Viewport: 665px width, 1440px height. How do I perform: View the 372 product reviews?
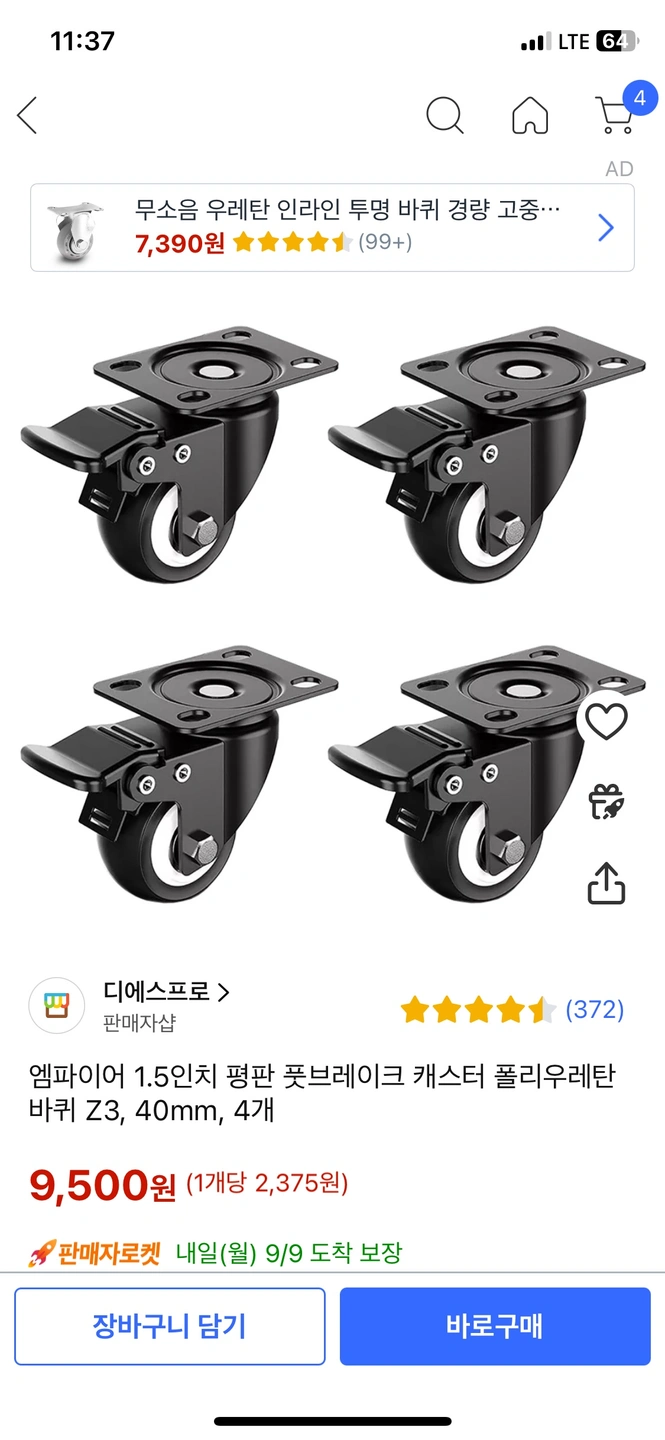594,1010
